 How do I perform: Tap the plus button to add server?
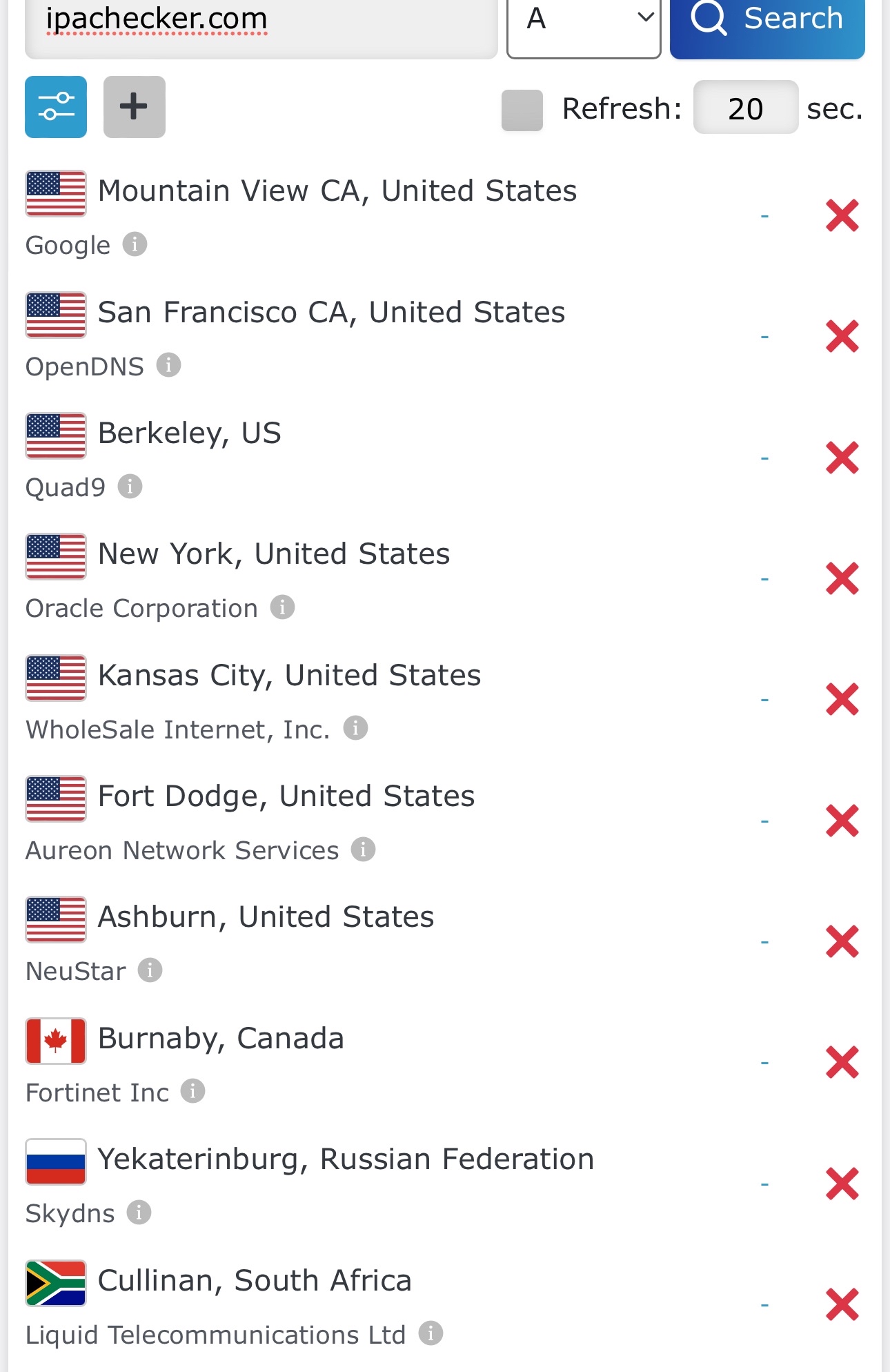coord(134,107)
